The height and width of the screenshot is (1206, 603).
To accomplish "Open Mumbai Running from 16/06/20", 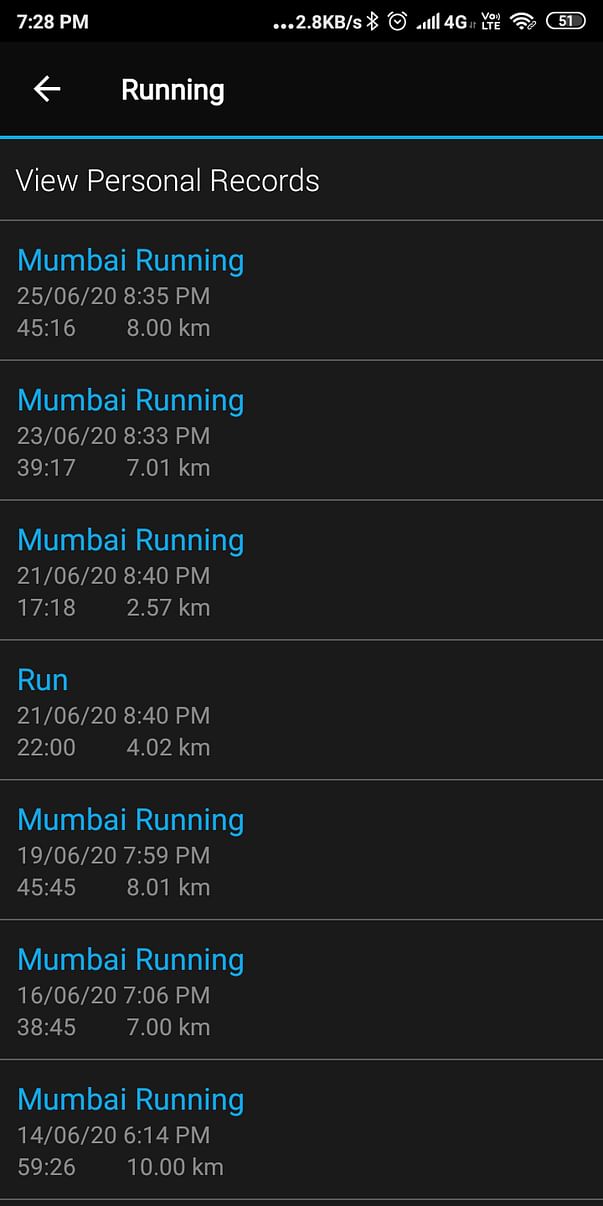I will pos(301,991).
